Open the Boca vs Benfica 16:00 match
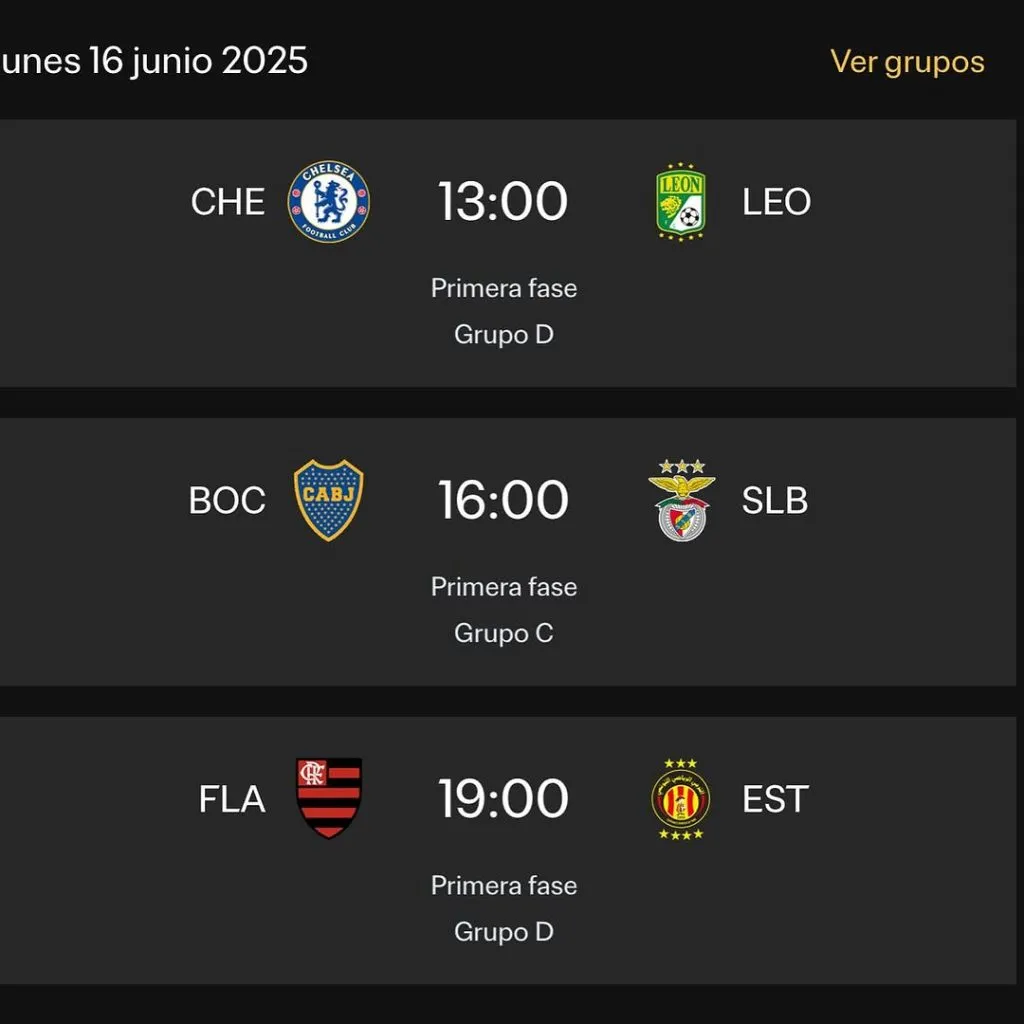1024x1024 pixels. click(502, 500)
